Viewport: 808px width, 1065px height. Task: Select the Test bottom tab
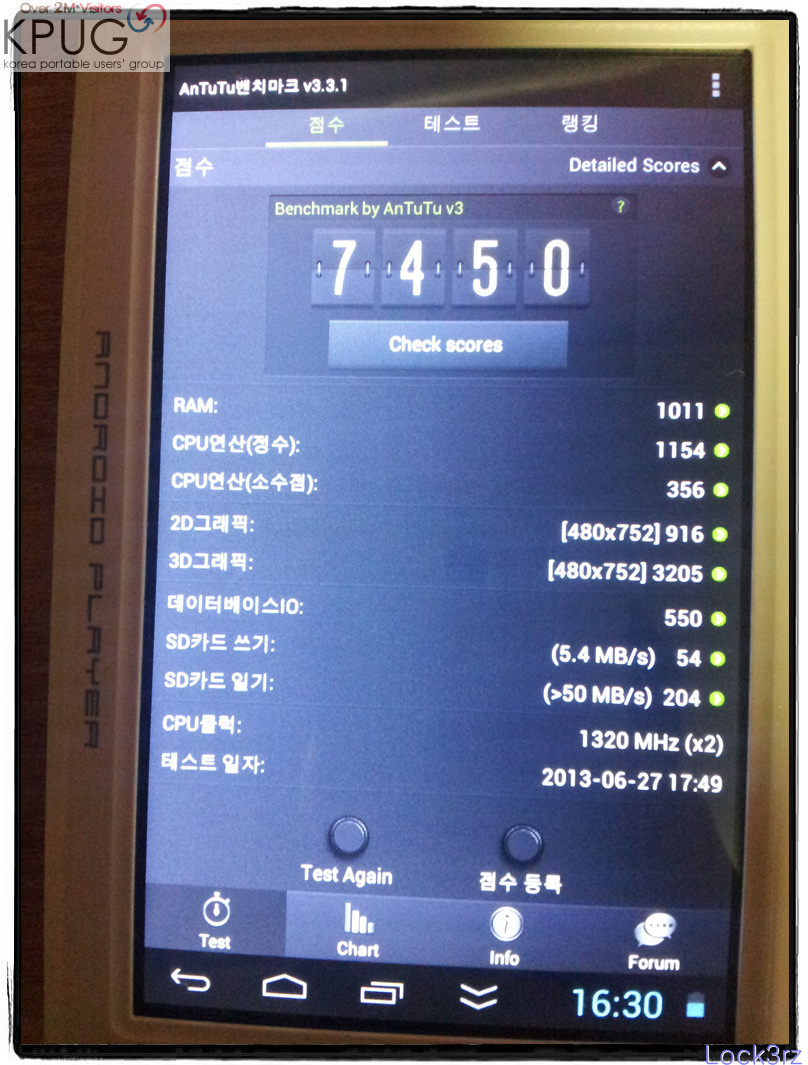point(215,922)
